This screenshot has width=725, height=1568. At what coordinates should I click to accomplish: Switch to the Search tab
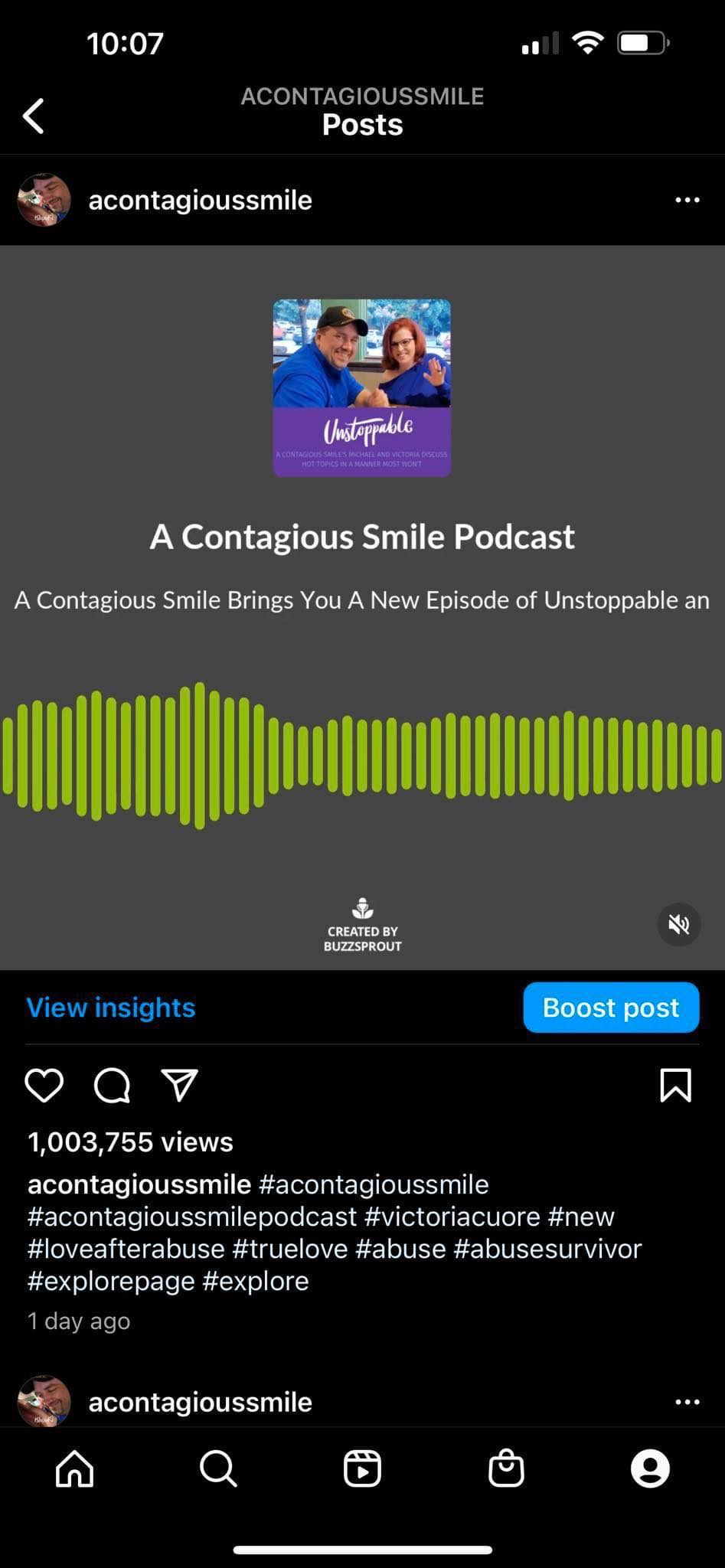(218, 1468)
